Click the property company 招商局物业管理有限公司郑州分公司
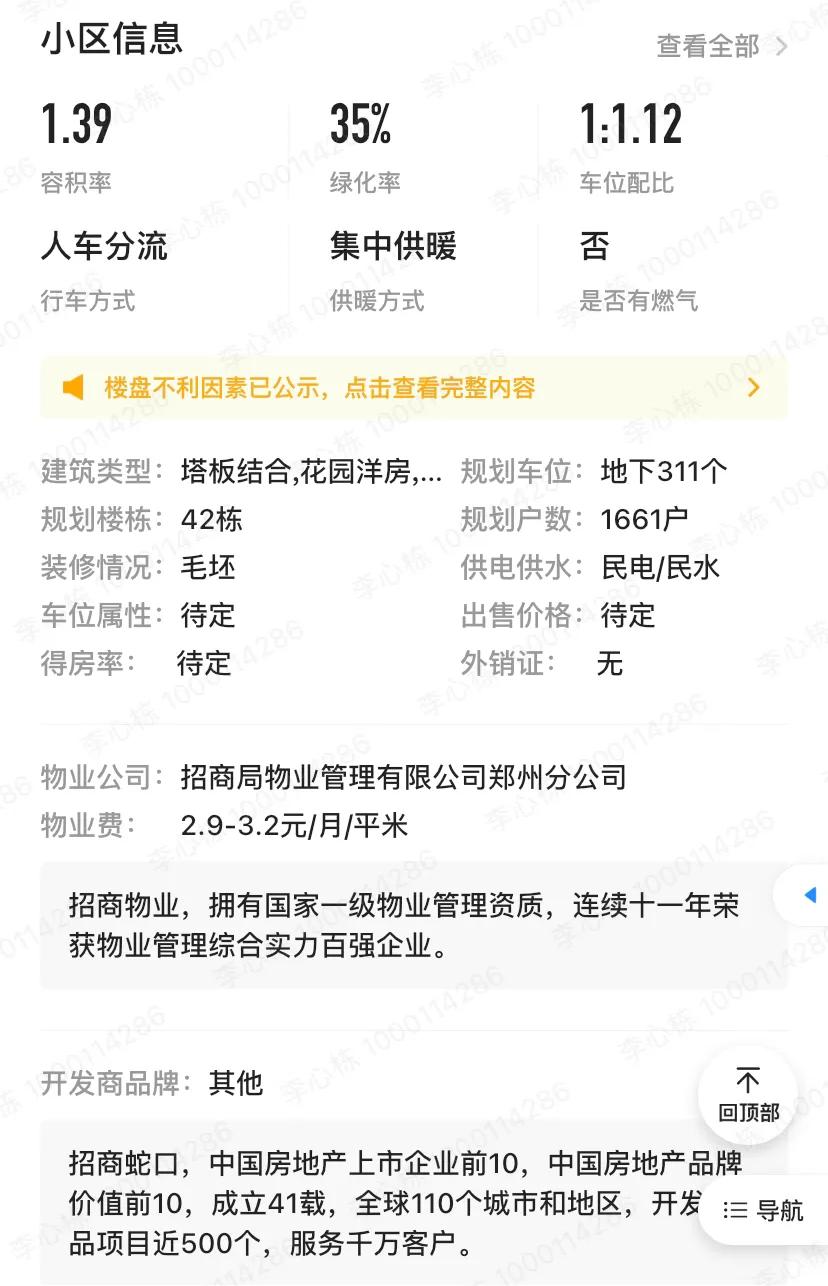Viewport: 828px width, 1286px height. point(402,777)
